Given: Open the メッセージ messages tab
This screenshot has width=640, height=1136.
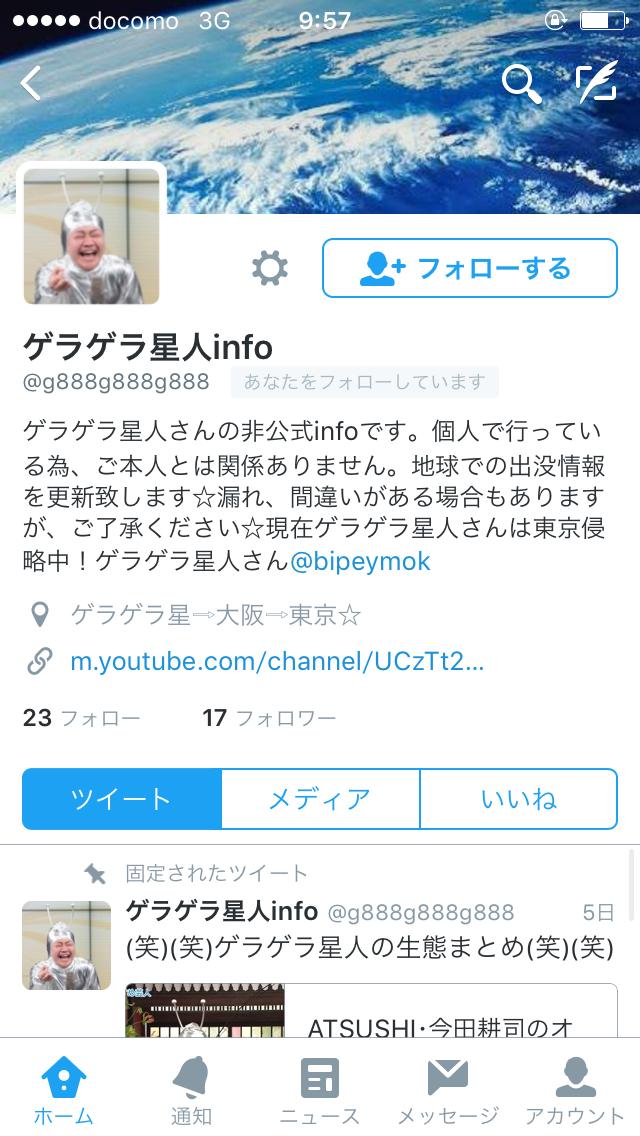Looking at the screenshot, I should pyautogui.click(x=448, y=1091).
